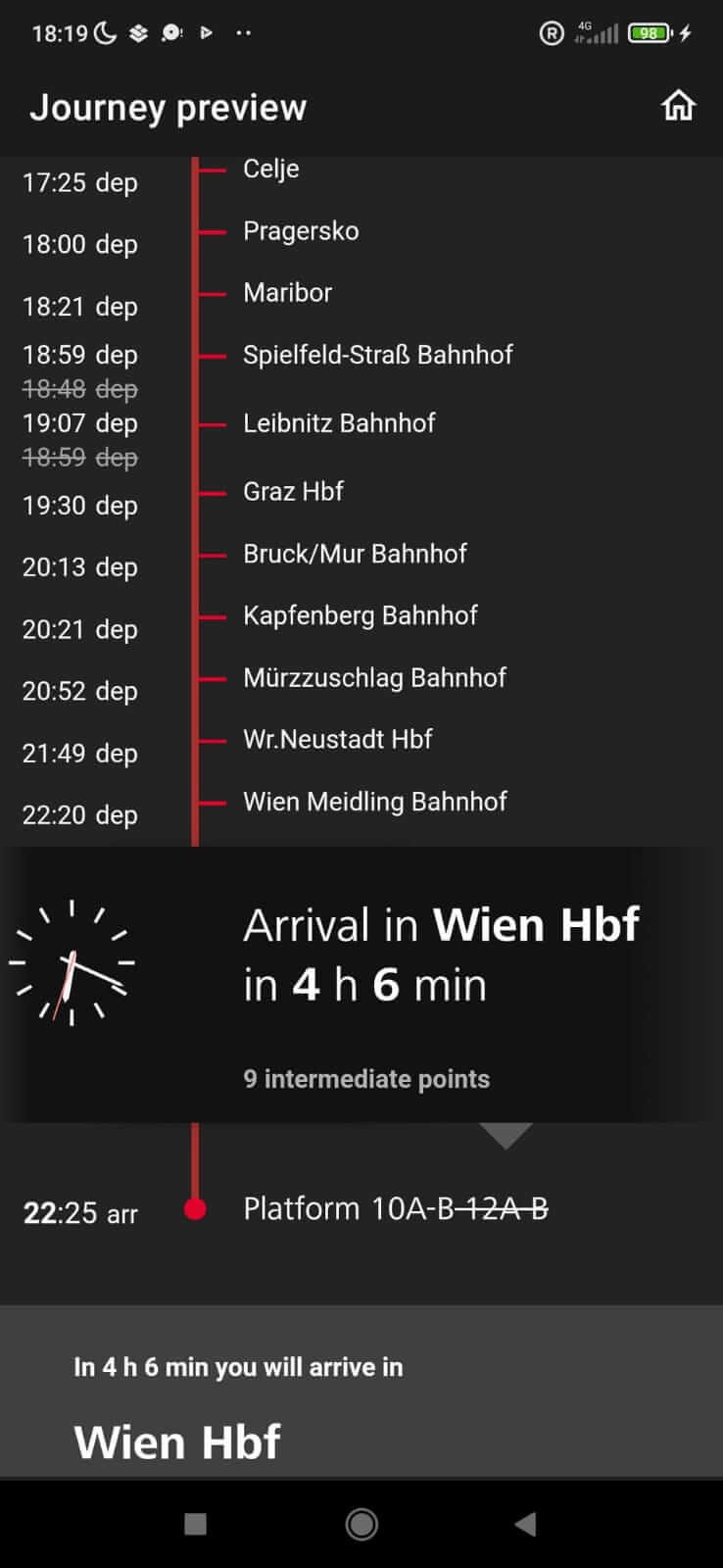Image resolution: width=723 pixels, height=1568 pixels.
Task: Open Wien Meidling Bahnhof stop details
Action: click(375, 802)
